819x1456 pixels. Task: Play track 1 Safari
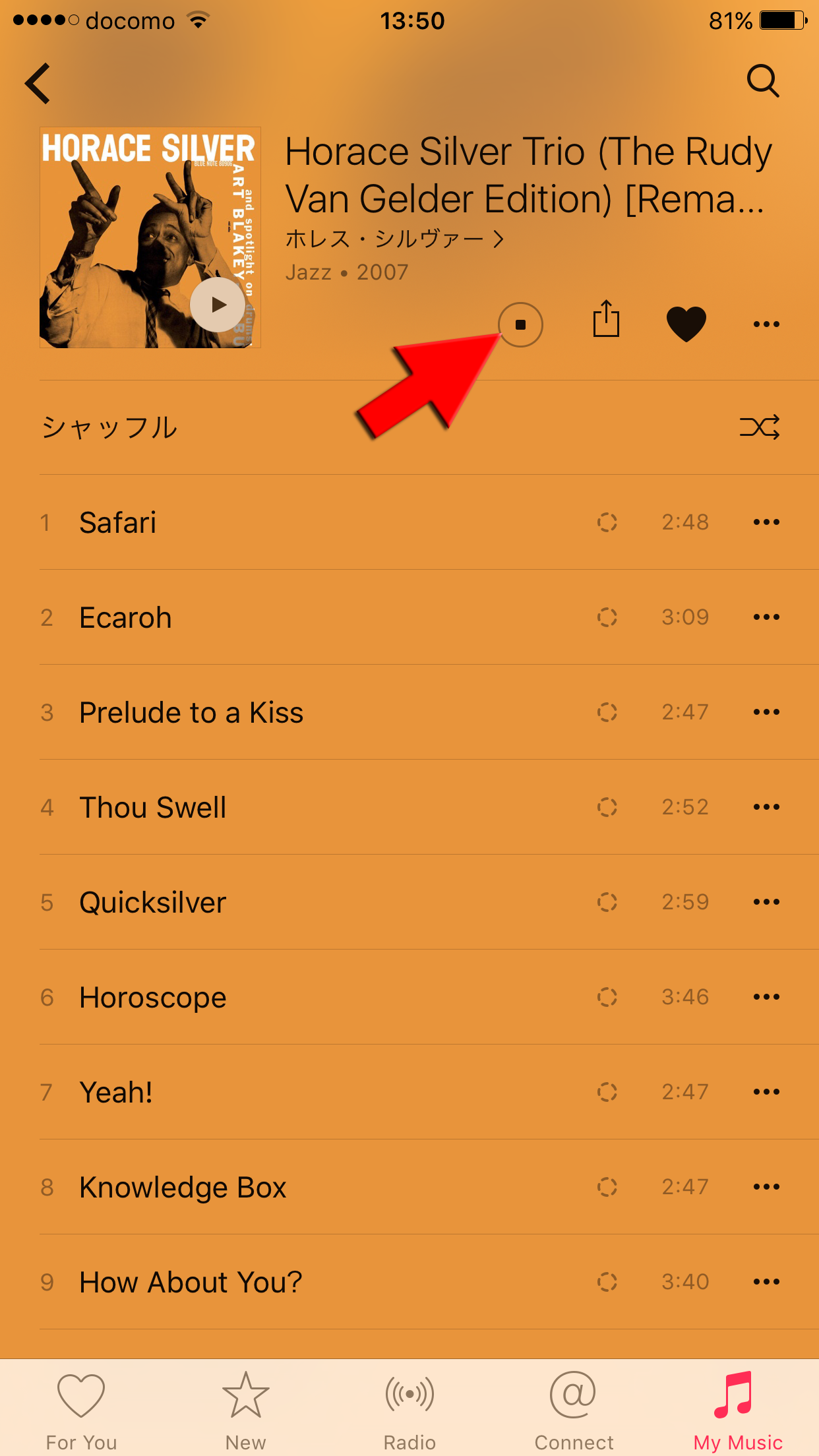[119, 522]
